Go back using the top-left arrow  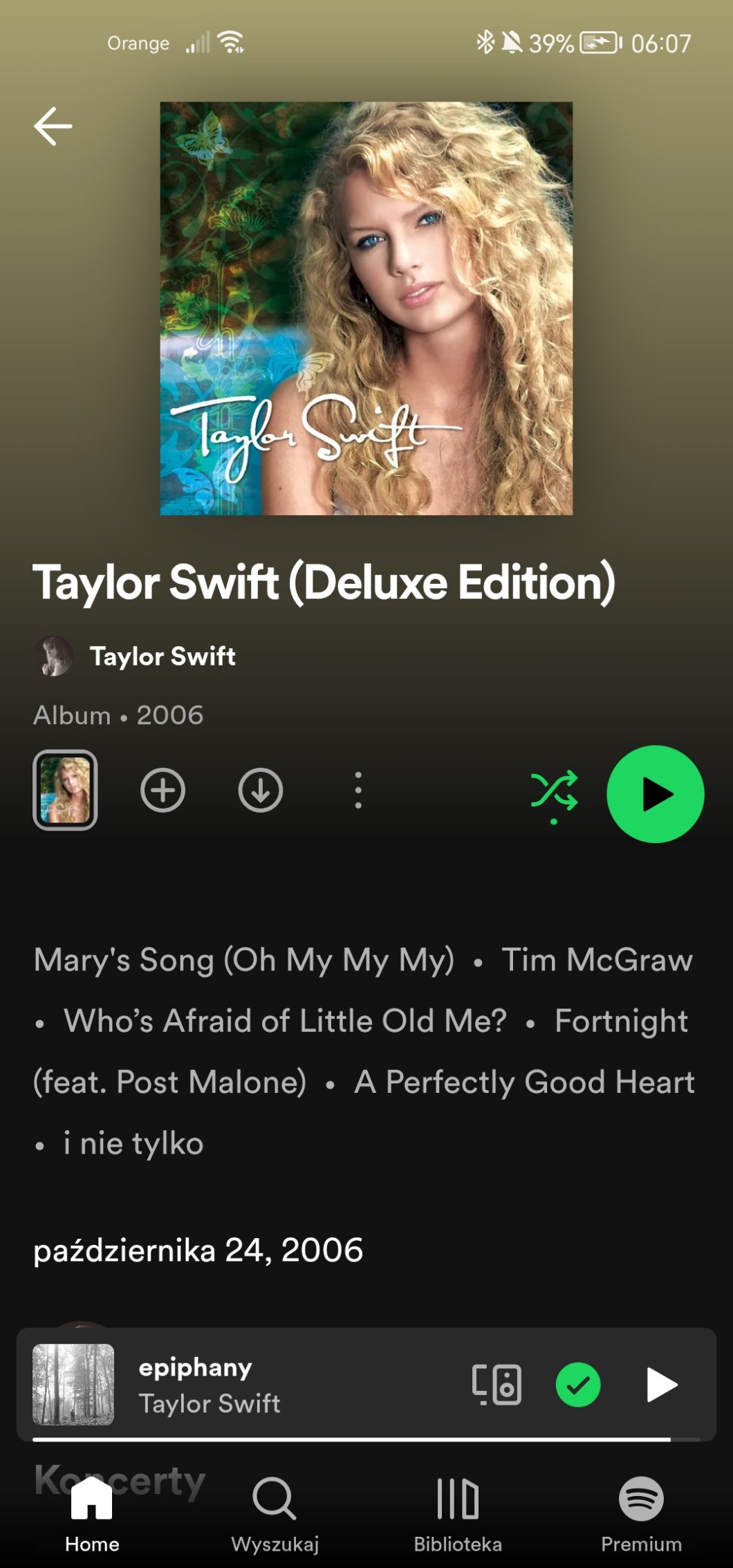53,126
